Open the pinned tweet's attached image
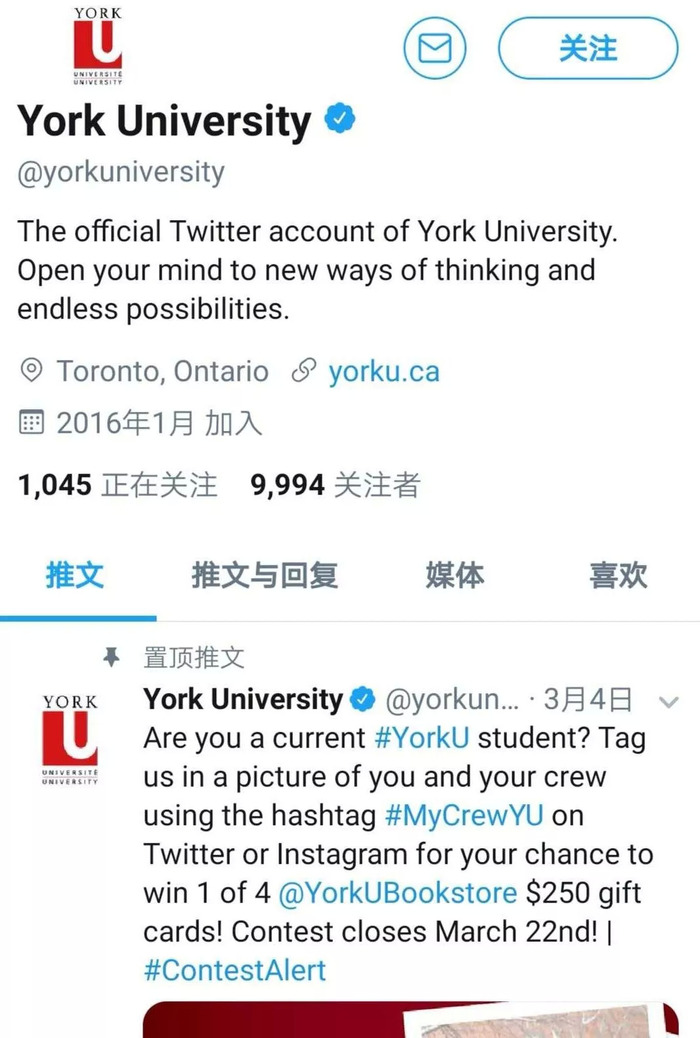700x1038 pixels. [x=410, y=1020]
